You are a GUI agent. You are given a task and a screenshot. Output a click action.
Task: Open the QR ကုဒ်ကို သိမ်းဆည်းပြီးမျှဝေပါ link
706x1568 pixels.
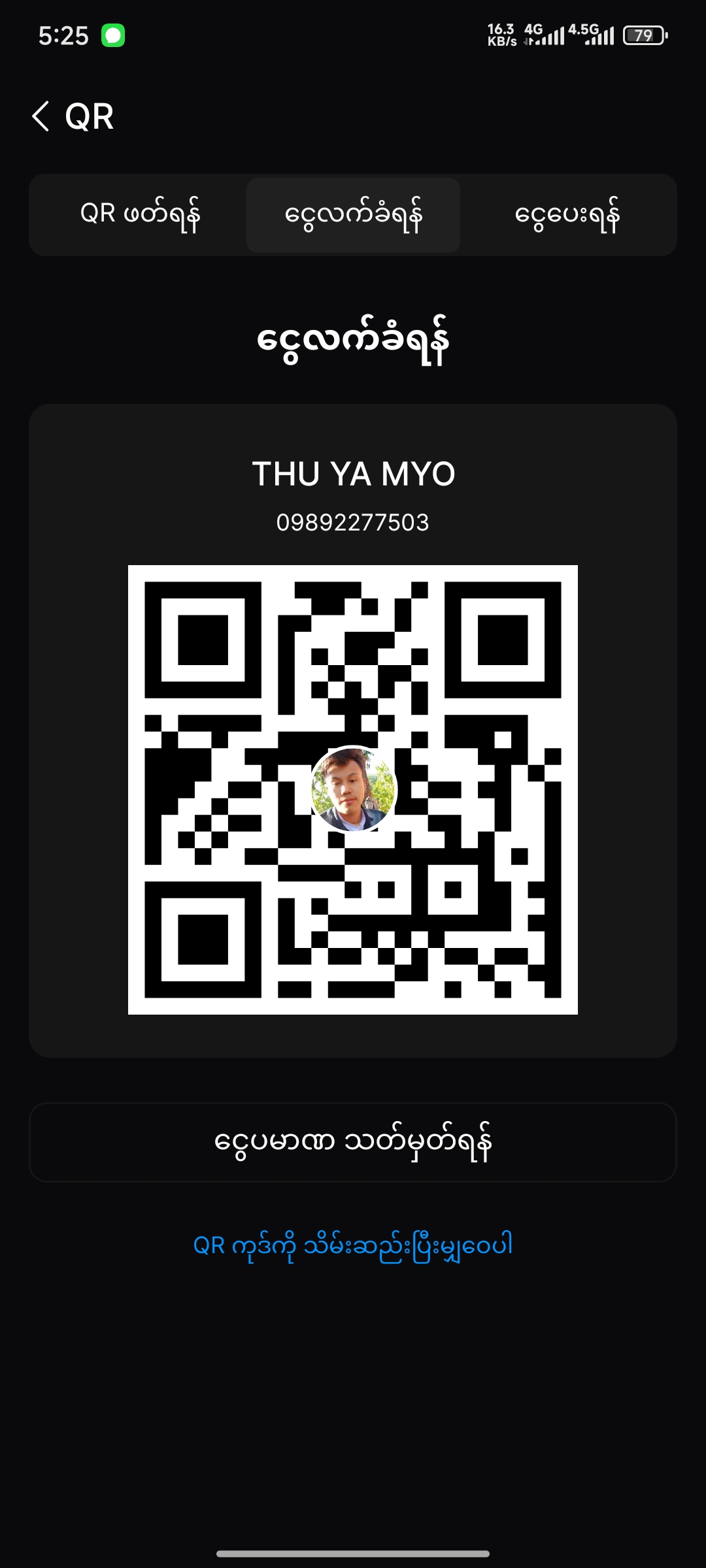(x=353, y=1245)
